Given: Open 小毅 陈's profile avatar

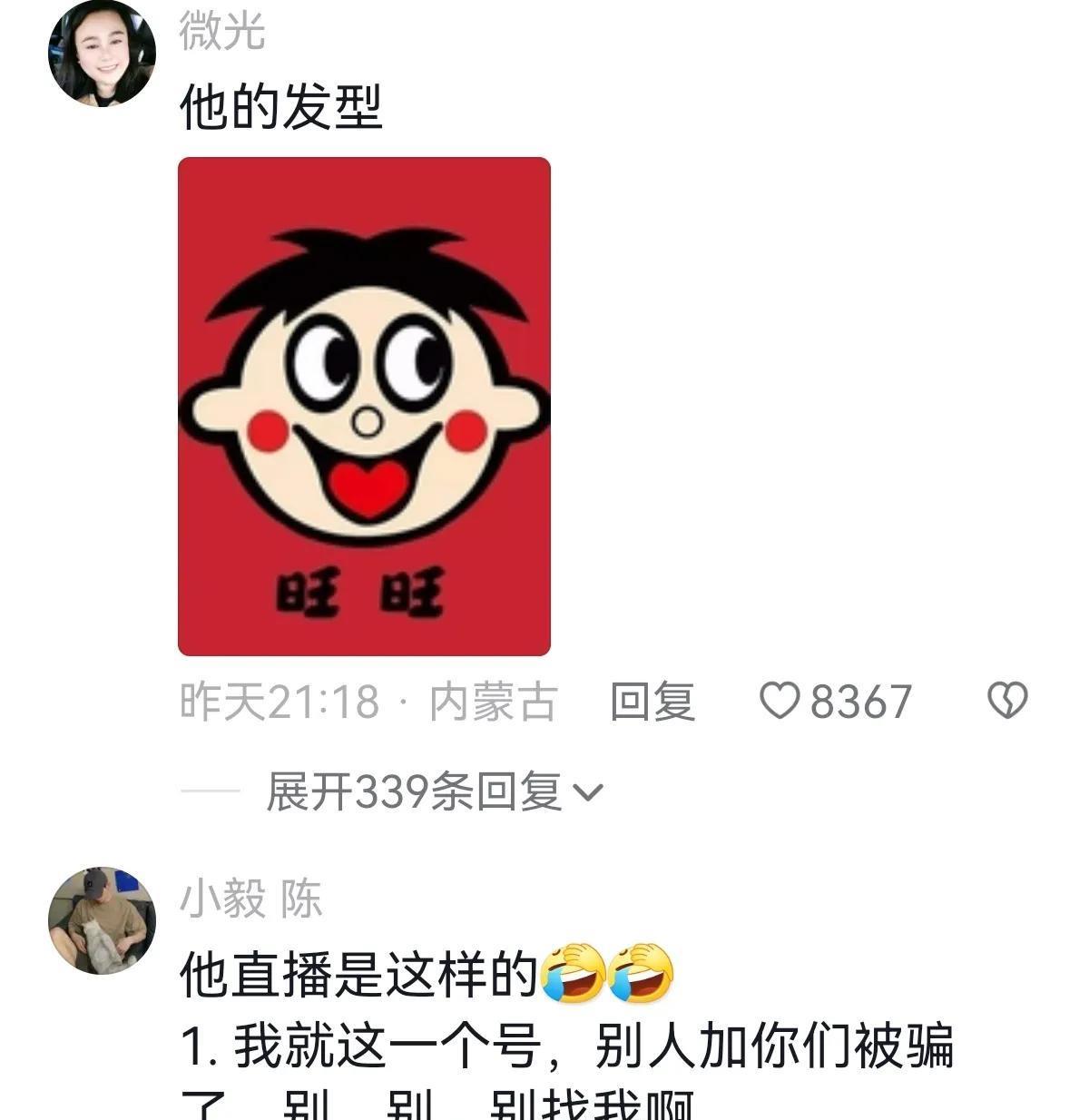Looking at the screenshot, I should pyautogui.click(x=102, y=920).
